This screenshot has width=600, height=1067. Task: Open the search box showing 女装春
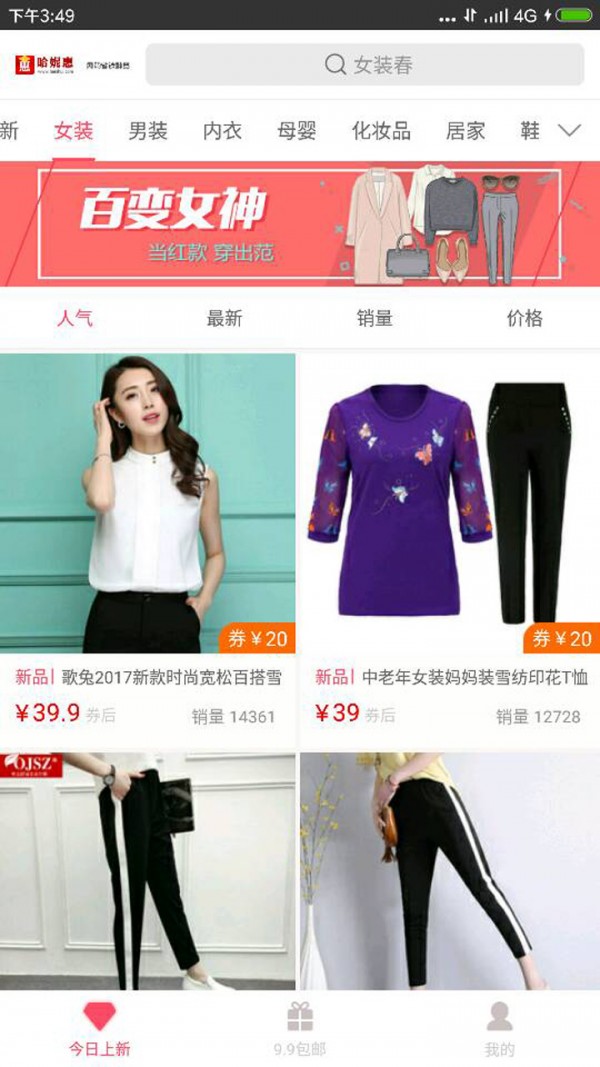[365, 65]
